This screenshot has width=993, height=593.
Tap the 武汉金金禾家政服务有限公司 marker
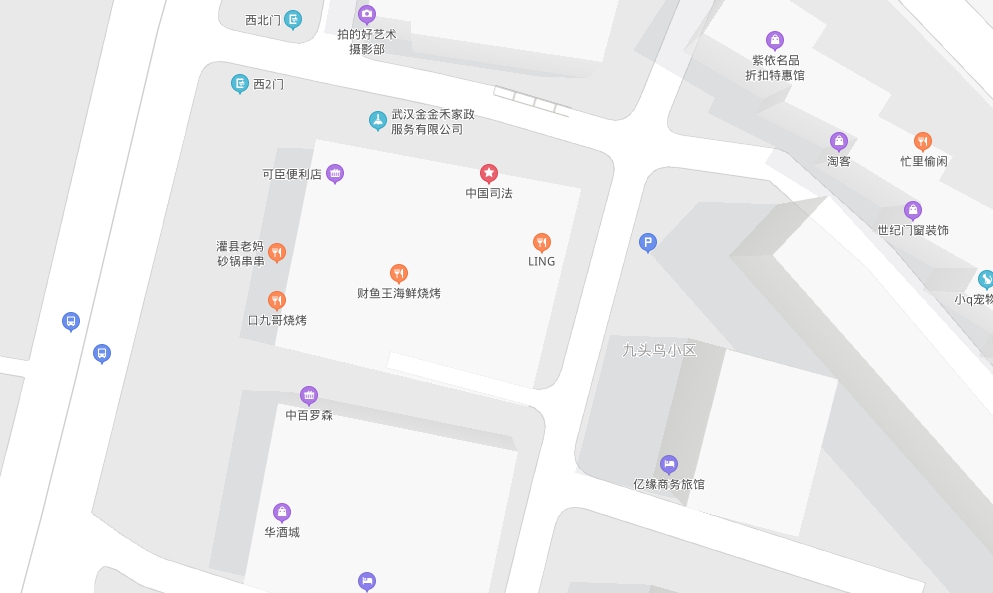tap(378, 120)
